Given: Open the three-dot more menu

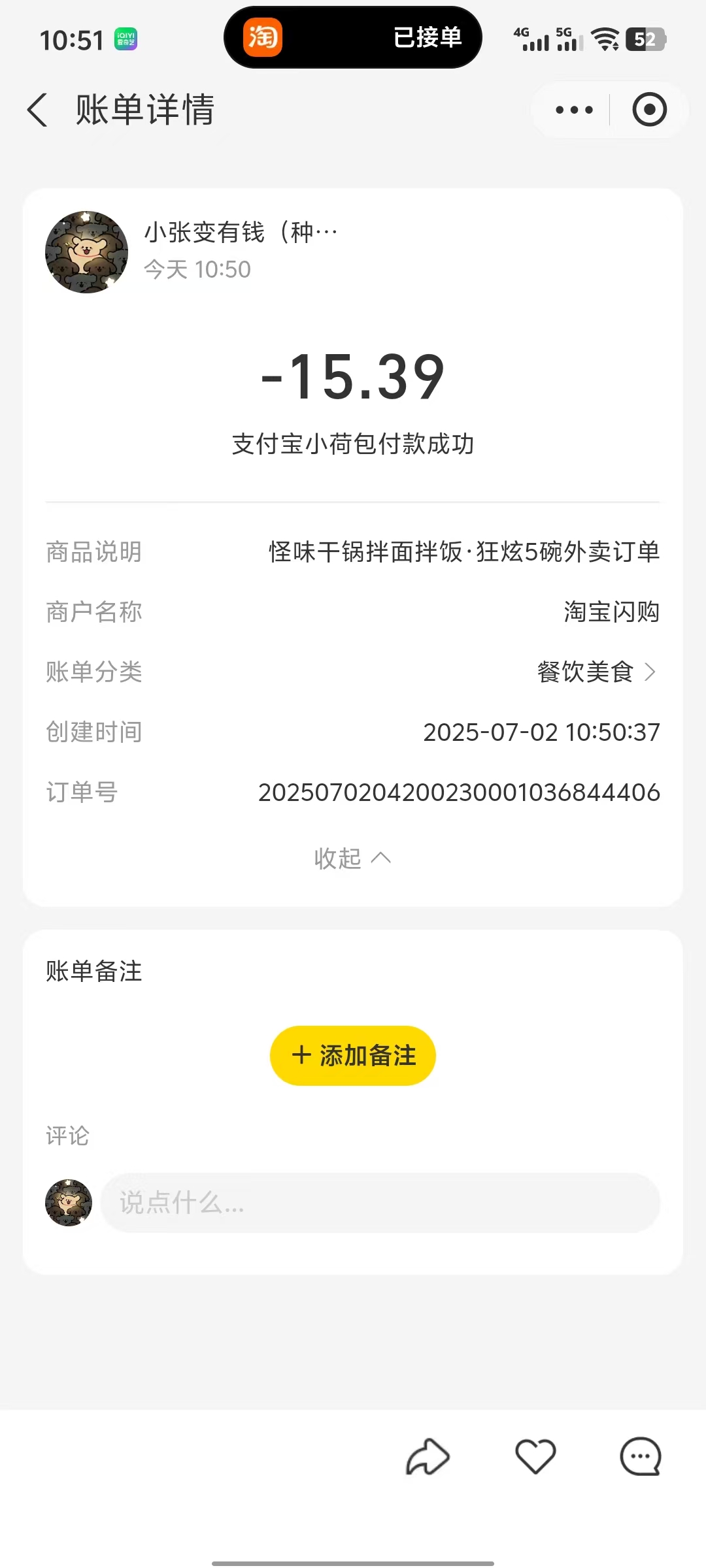Looking at the screenshot, I should [574, 110].
